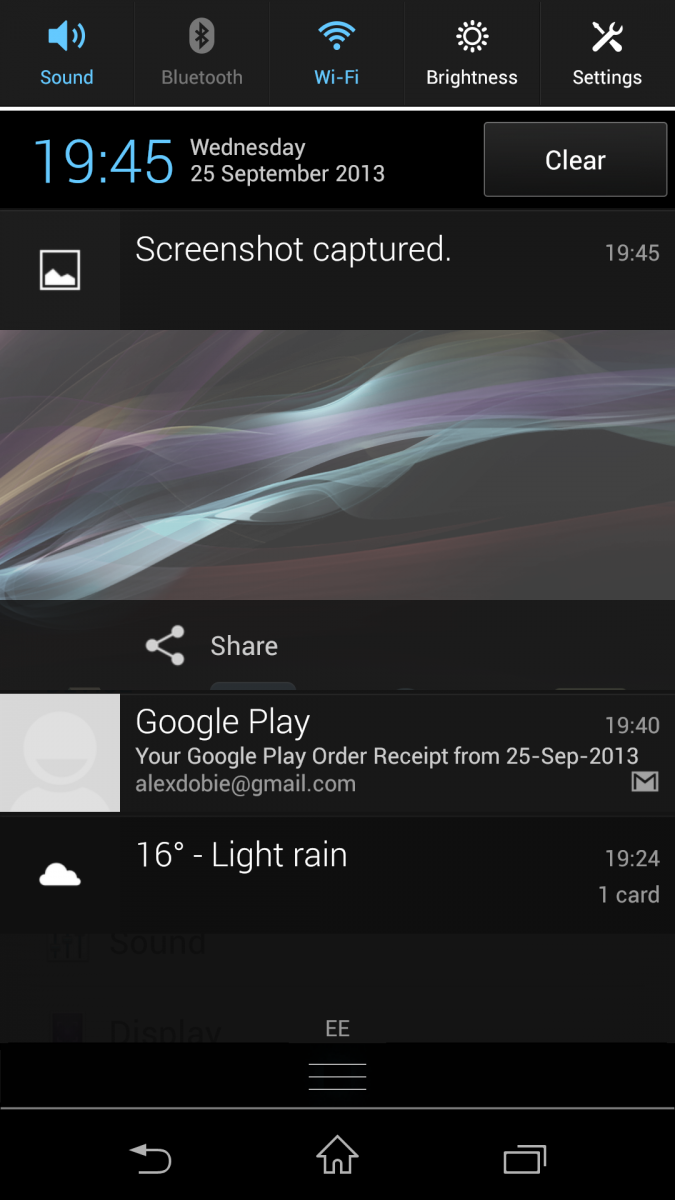Toggle the Sound quick setting
The width and height of the screenshot is (675, 1200).
67,53
